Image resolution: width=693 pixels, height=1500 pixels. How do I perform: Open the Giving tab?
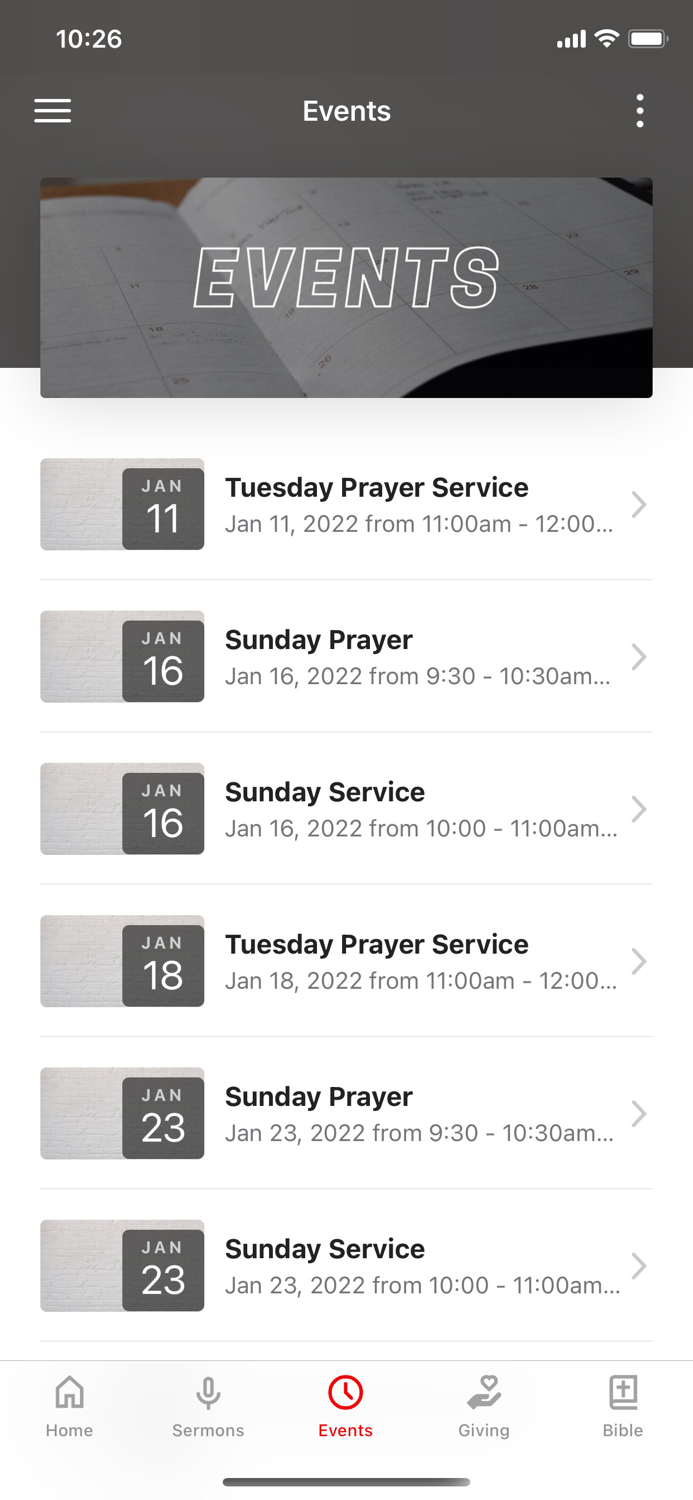point(484,1407)
